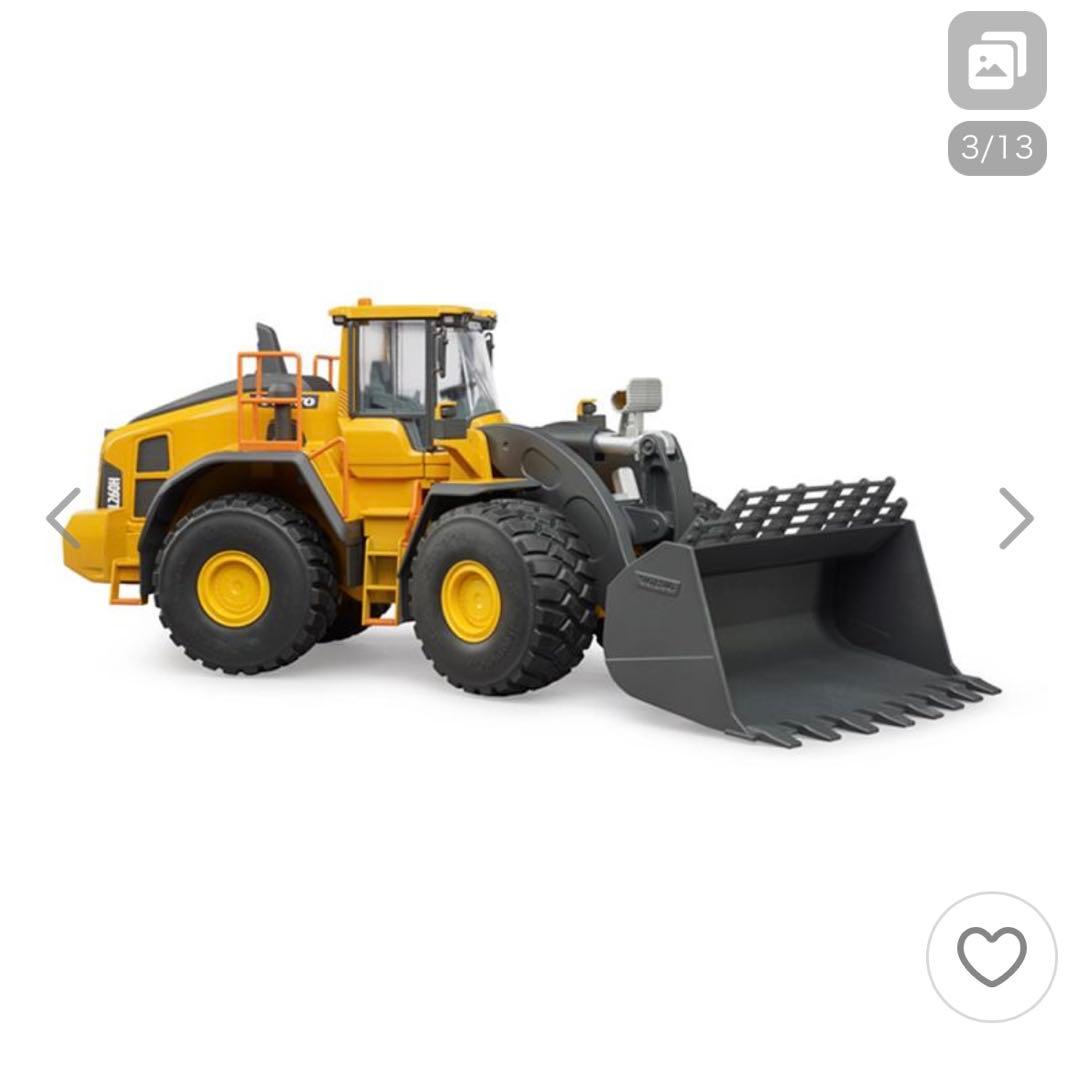Open the wheel loader photo full screen
The image size is (1080, 1080).
(530, 520)
